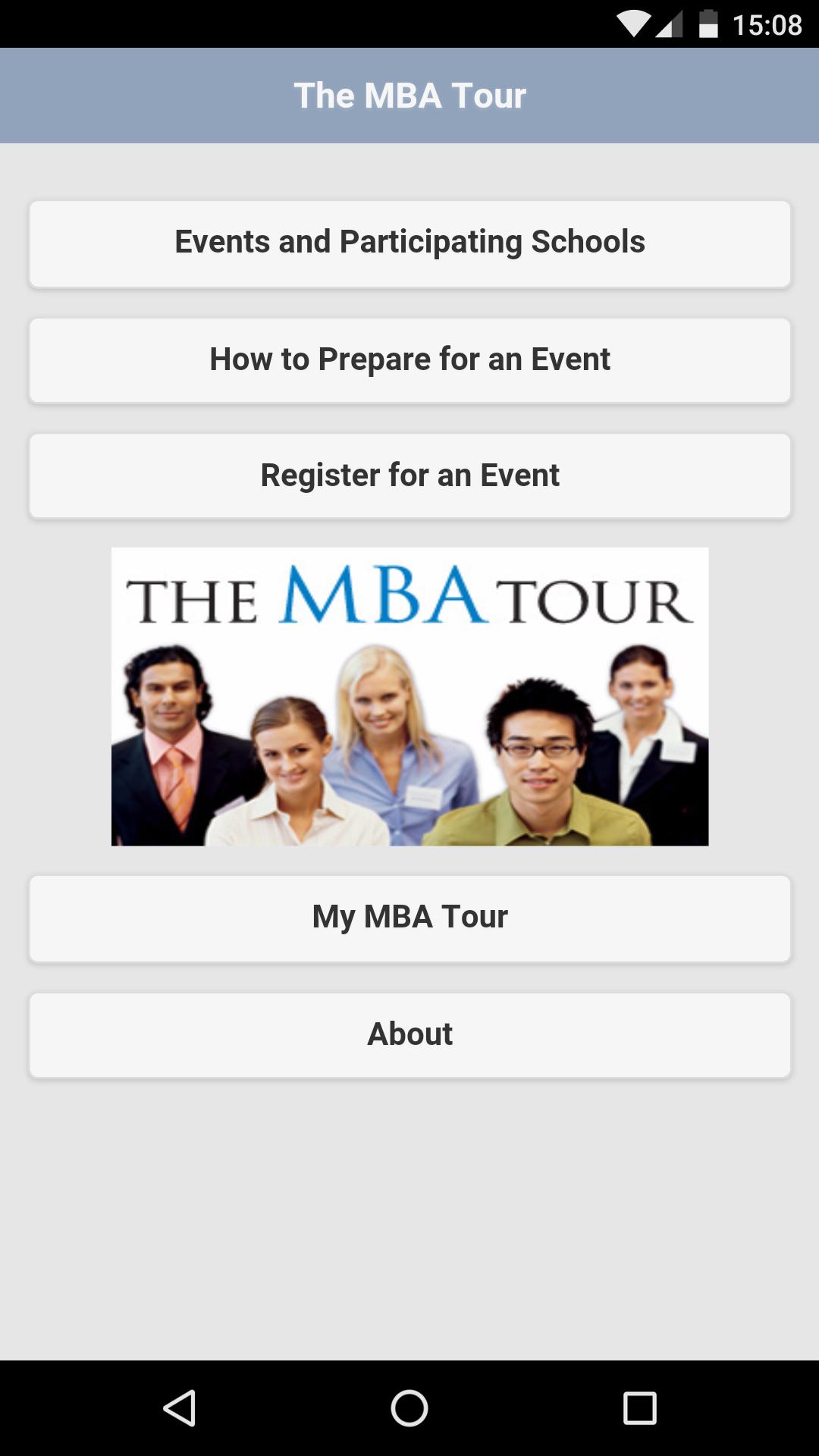Go back using the system back button
The height and width of the screenshot is (1456, 819).
[180, 1408]
